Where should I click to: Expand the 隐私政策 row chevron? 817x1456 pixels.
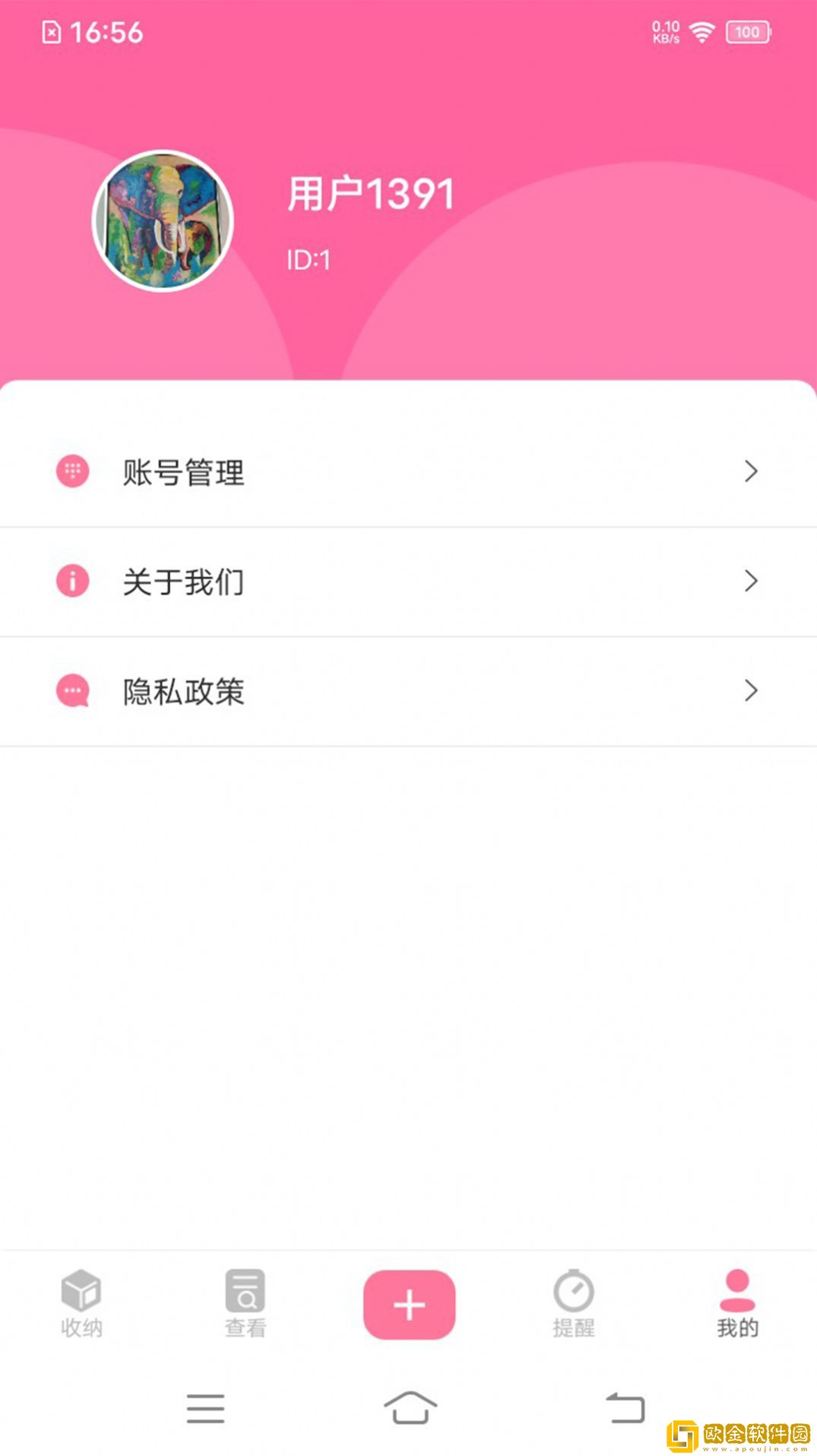[752, 691]
